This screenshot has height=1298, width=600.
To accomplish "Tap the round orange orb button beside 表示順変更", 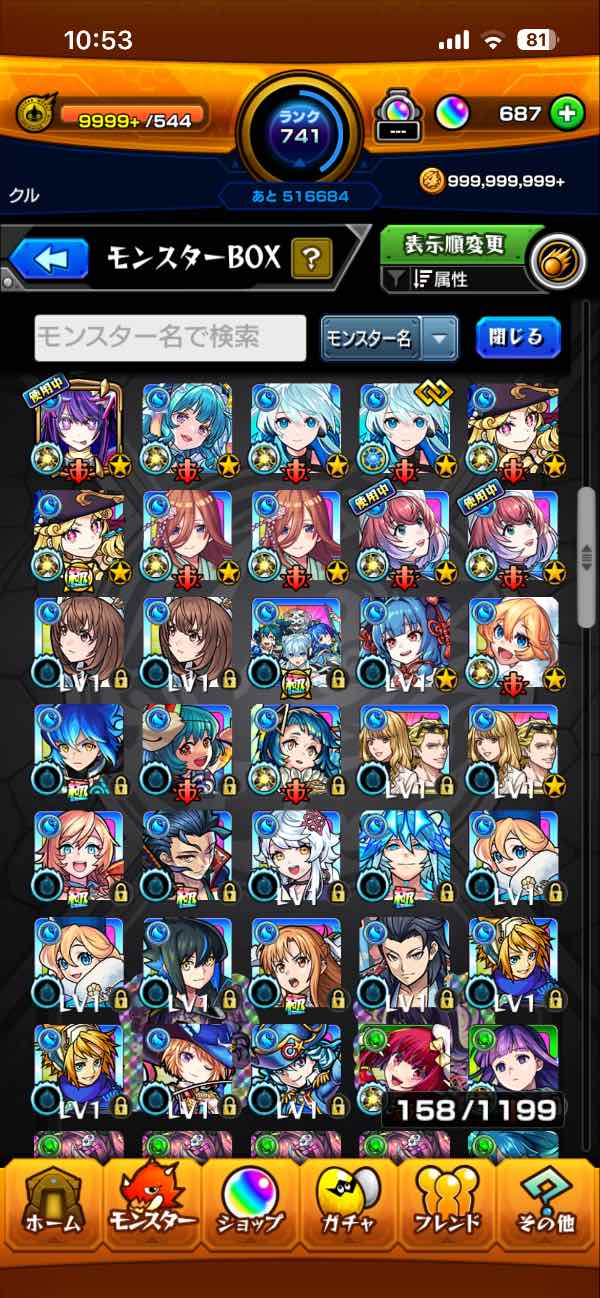I will point(556,262).
